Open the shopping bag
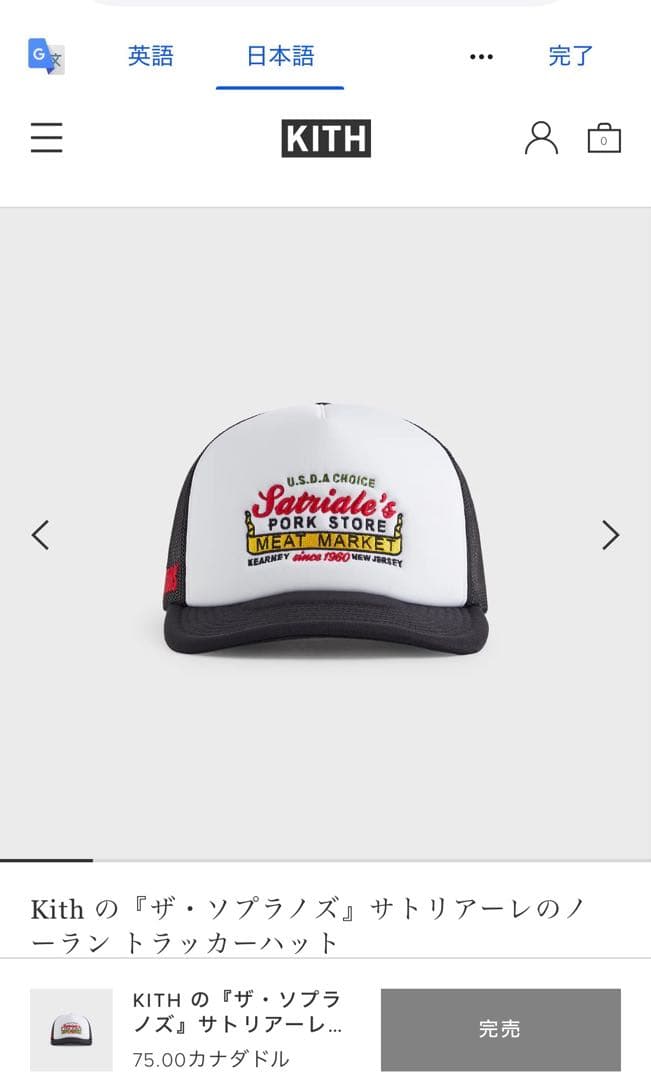Screen dimensions: 651x1080 (603, 138)
